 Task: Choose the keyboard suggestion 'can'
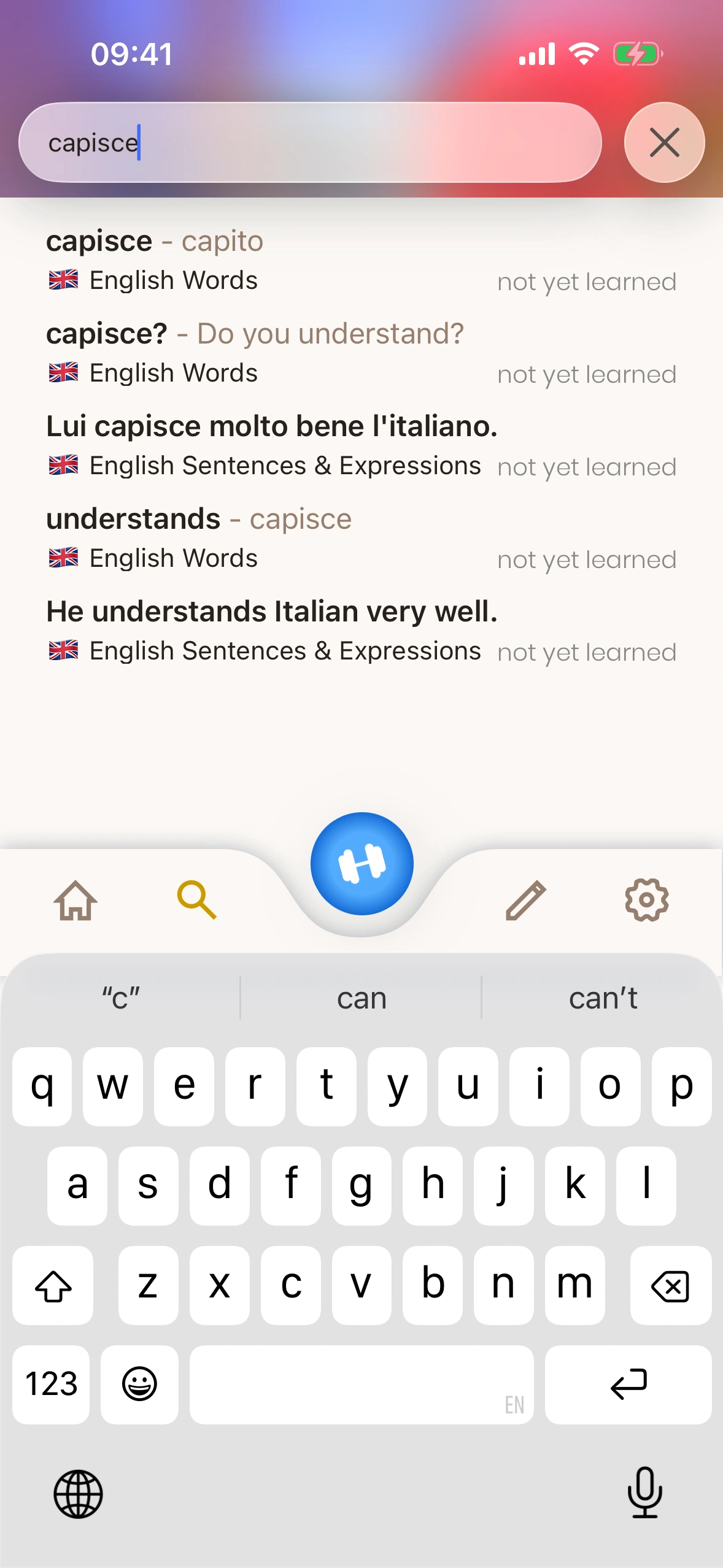(361, 998)
